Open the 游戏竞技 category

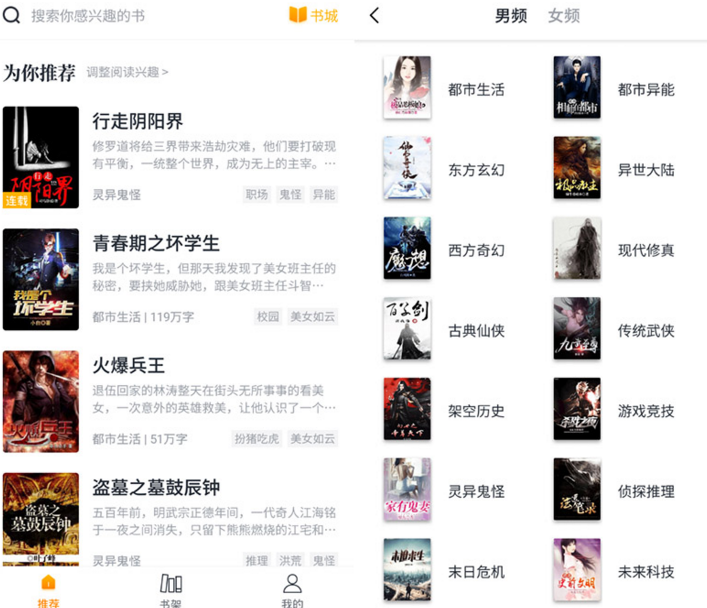[x=646, y=410]
